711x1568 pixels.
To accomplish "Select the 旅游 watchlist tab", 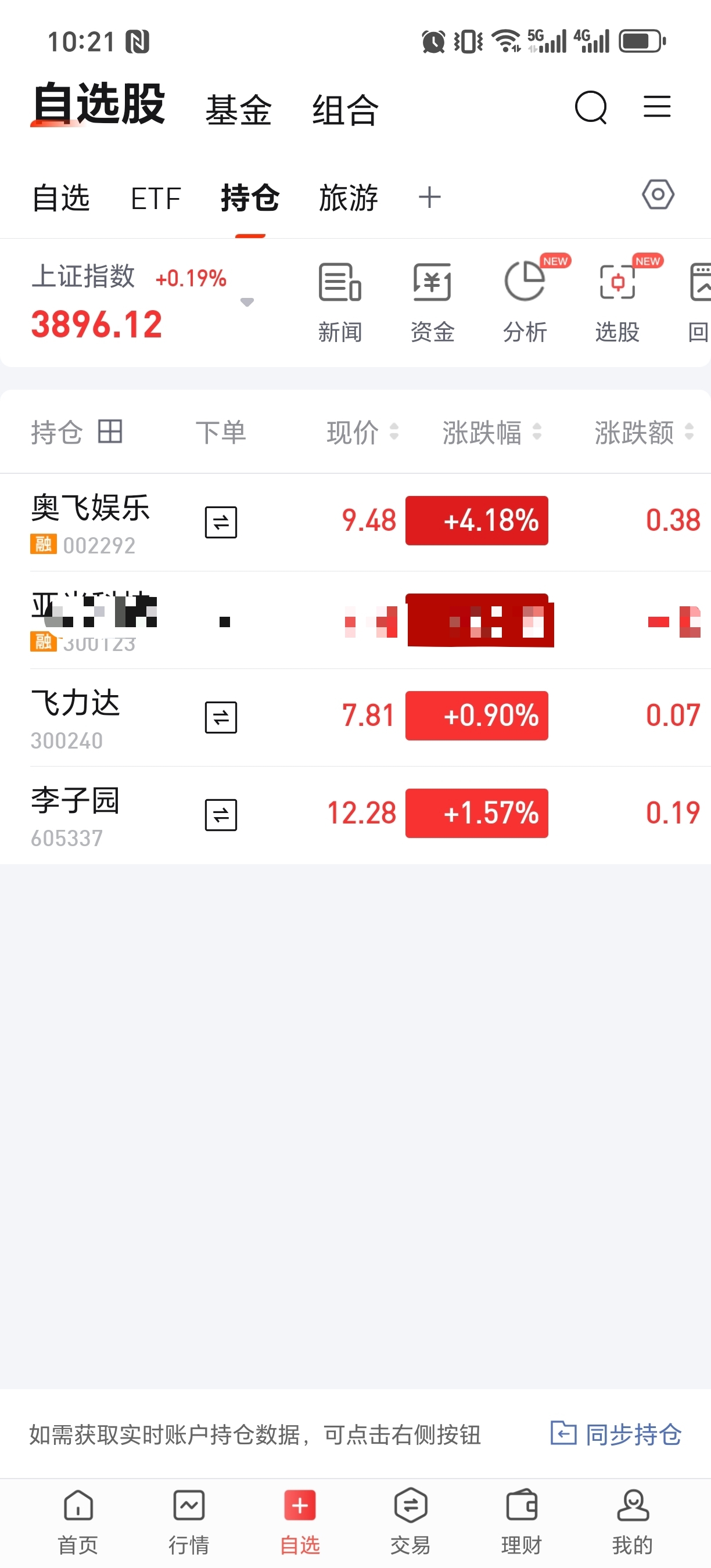I will tap(348, 199).
